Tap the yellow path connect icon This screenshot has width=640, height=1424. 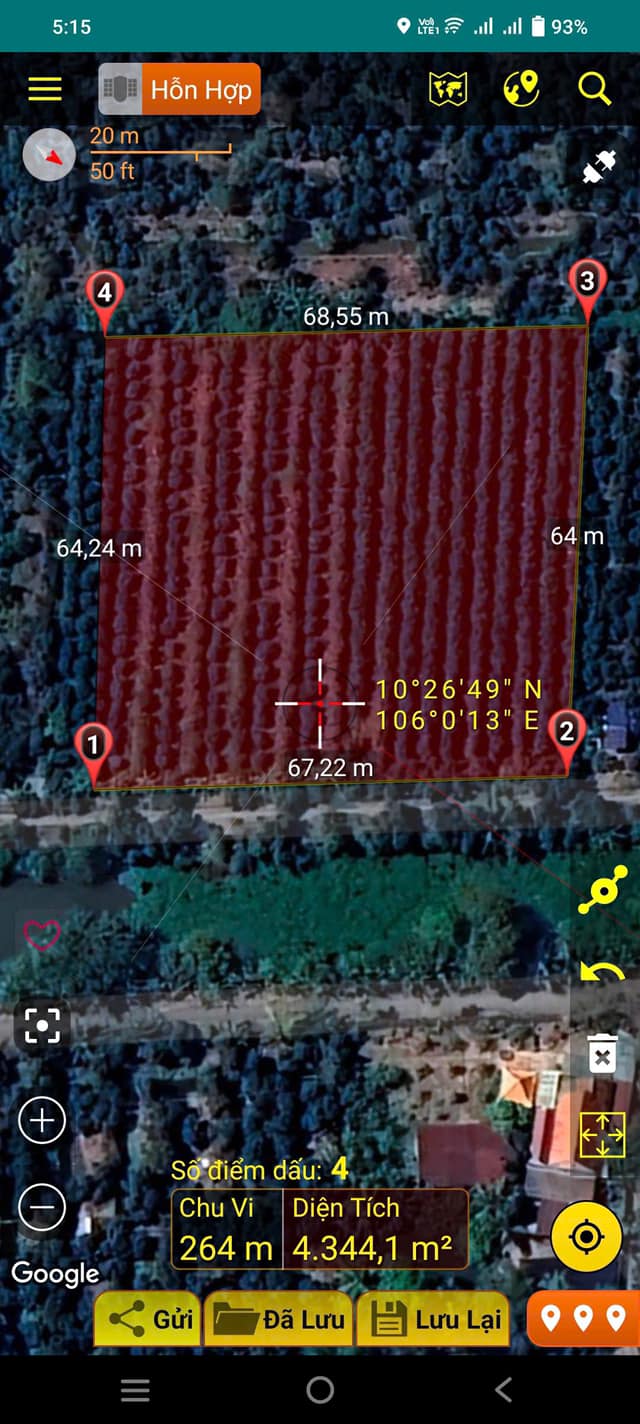pos(602,889)
